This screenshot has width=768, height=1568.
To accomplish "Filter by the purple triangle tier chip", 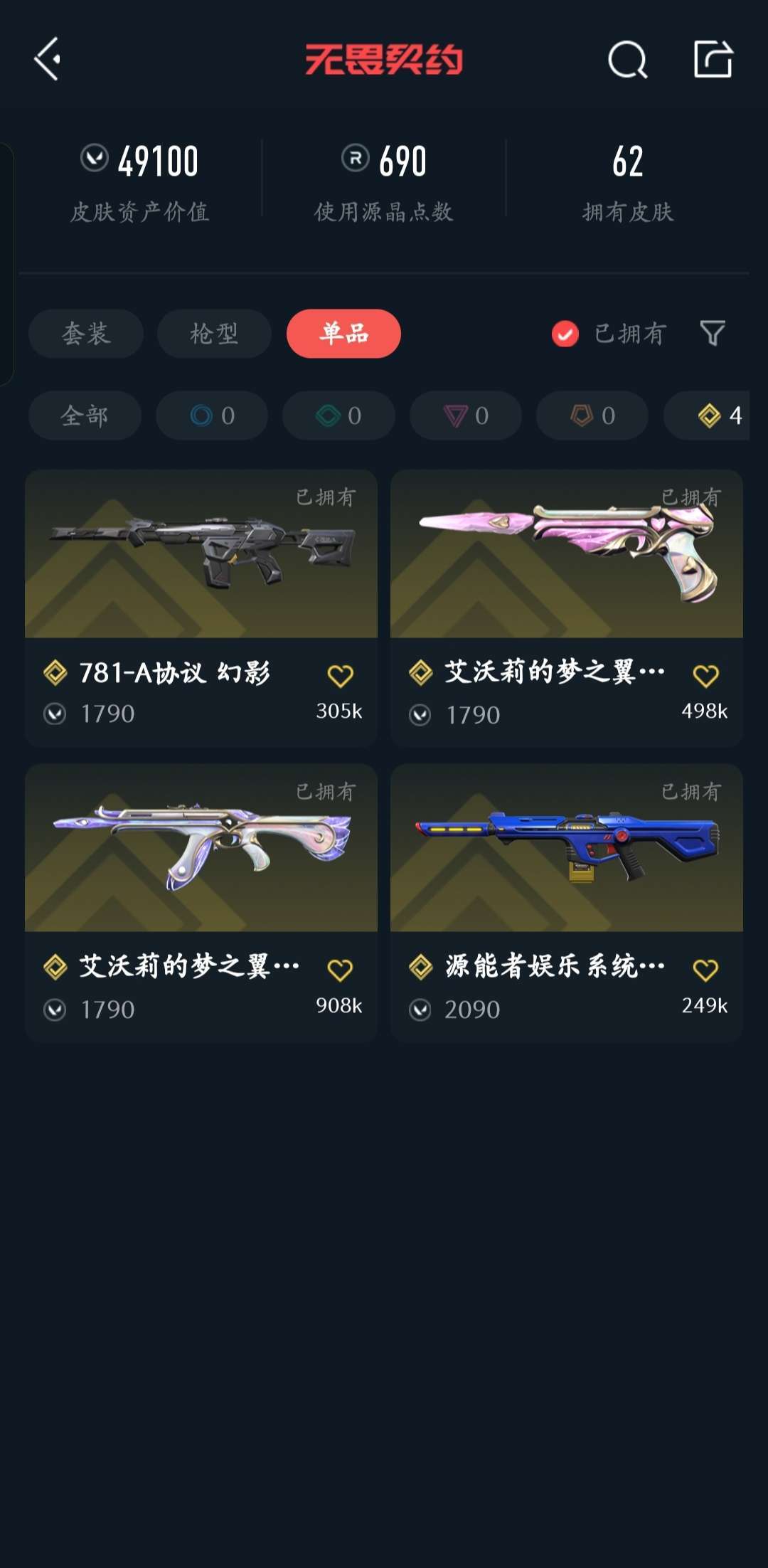I will coord(466,415).
